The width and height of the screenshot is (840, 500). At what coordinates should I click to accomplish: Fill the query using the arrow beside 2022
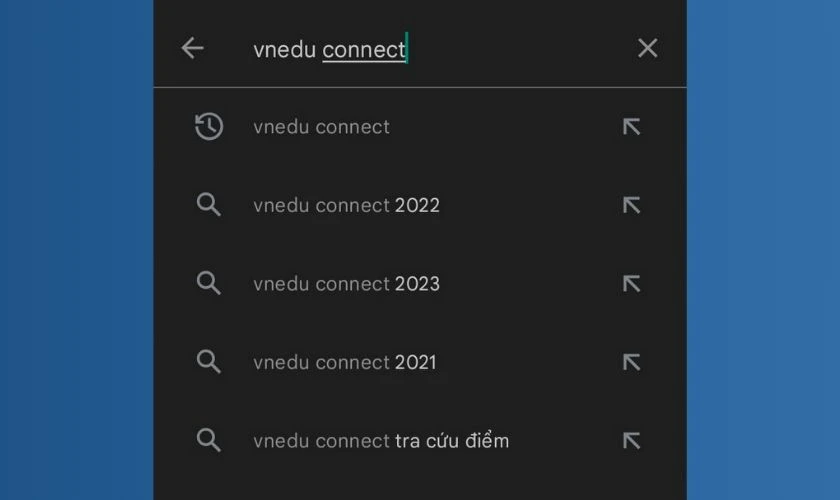[x=631, y=205]
